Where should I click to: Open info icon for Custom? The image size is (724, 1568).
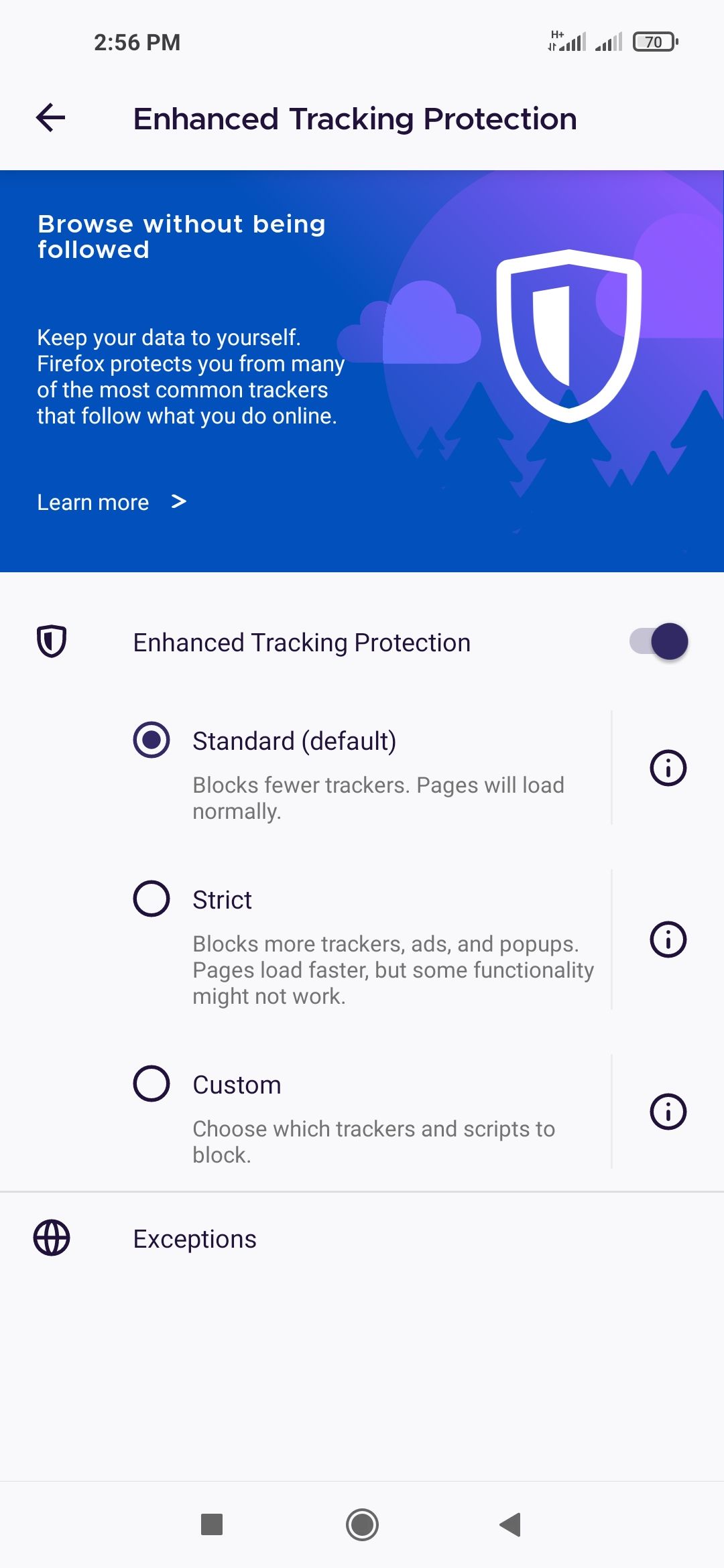click(x=668, y=1112)
